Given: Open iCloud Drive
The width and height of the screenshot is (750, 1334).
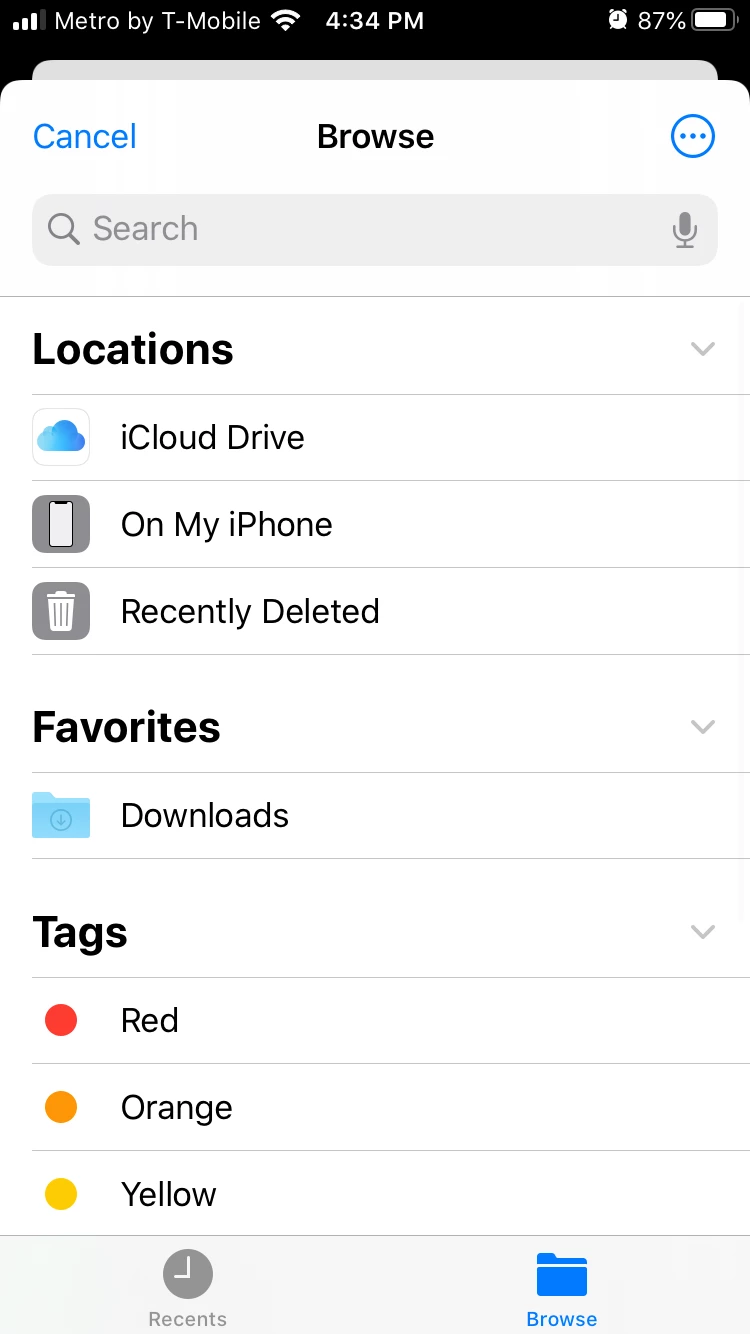Looking at the screenshot, I should pos(212,437).
